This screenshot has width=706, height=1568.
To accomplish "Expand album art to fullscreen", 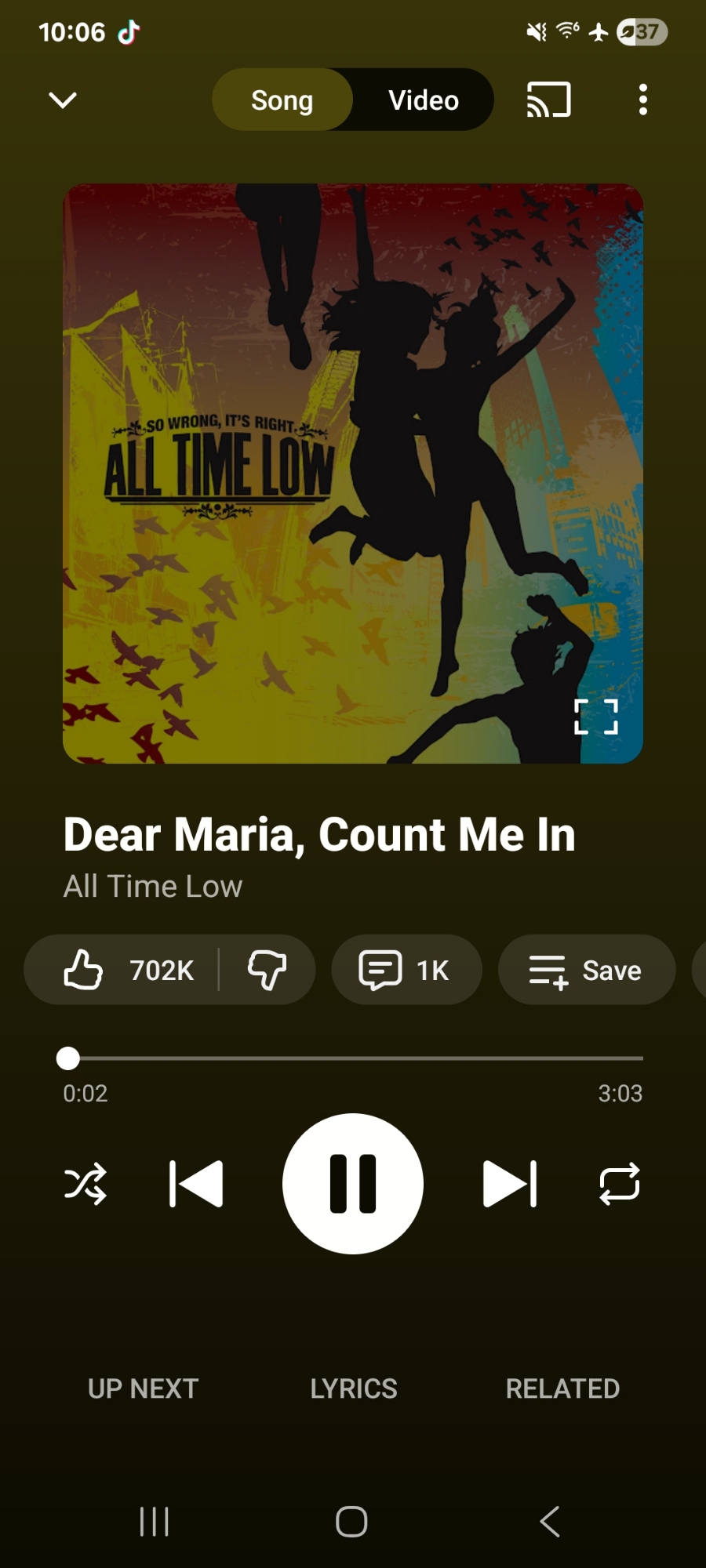I will pos(596,717).
